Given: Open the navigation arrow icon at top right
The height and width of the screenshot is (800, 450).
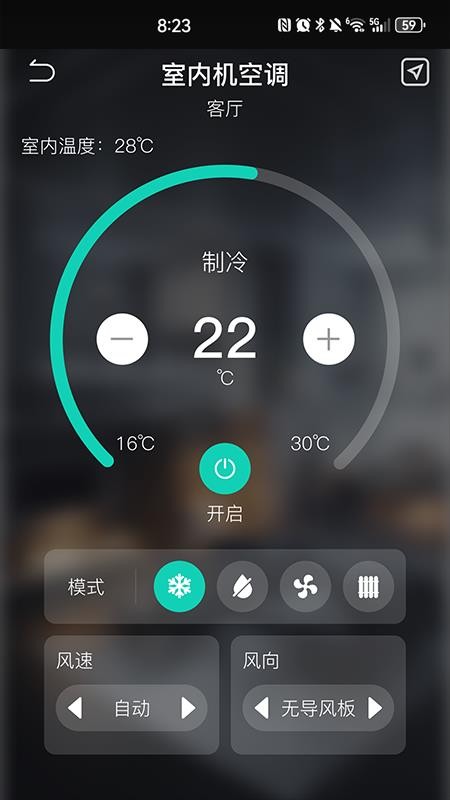Looking at the screenshot, I should (415, 72).
